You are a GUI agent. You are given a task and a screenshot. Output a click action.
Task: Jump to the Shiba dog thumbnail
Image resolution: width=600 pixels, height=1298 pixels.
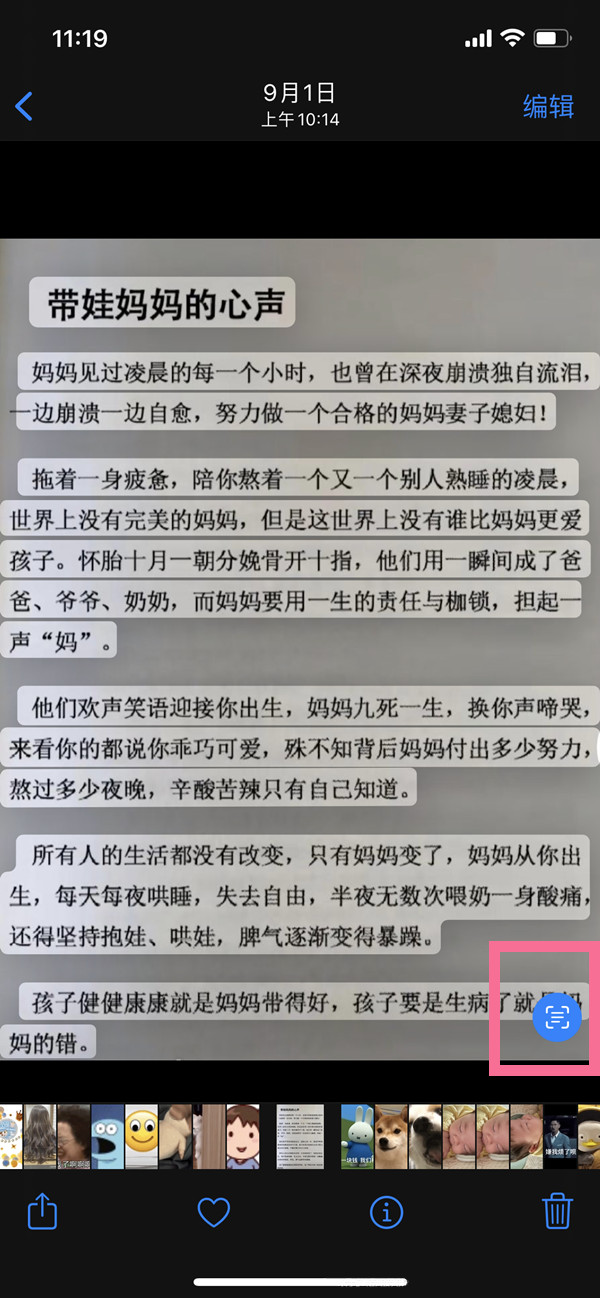(x=391, y=1137)
